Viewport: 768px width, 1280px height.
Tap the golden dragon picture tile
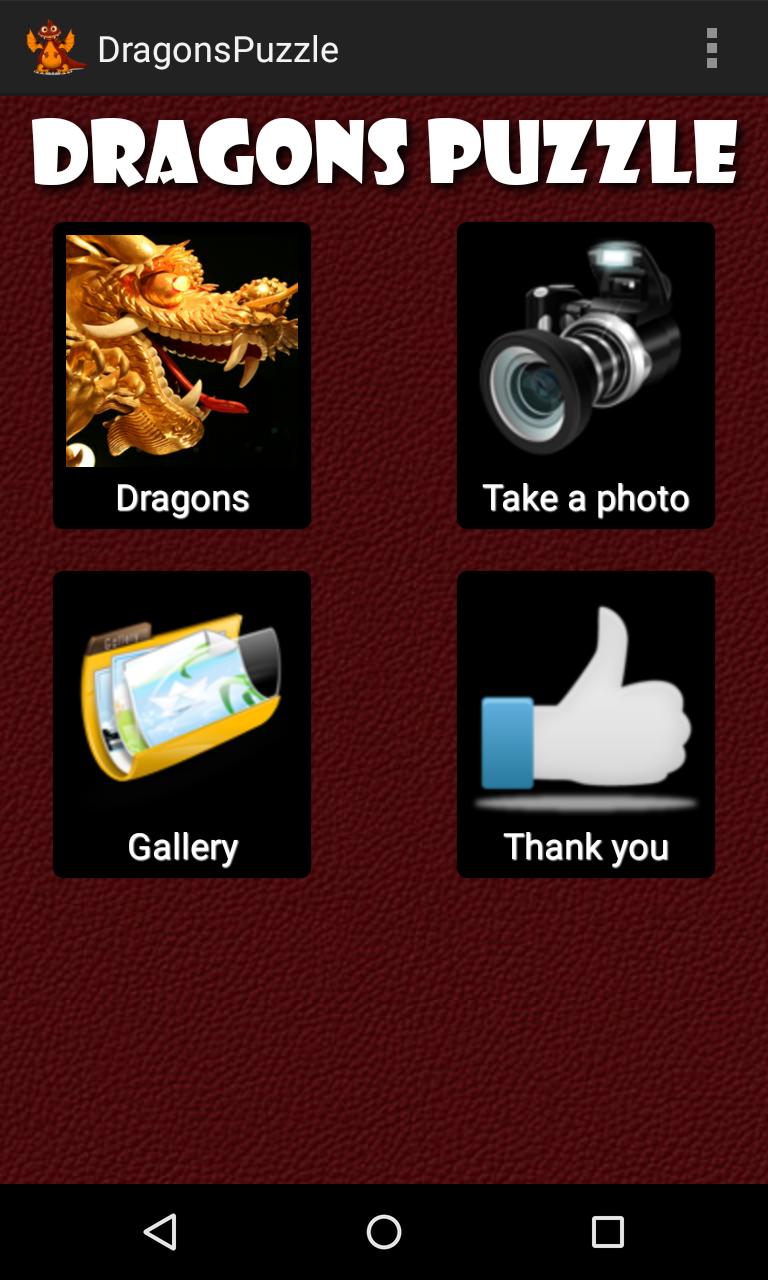pos(181,350)
